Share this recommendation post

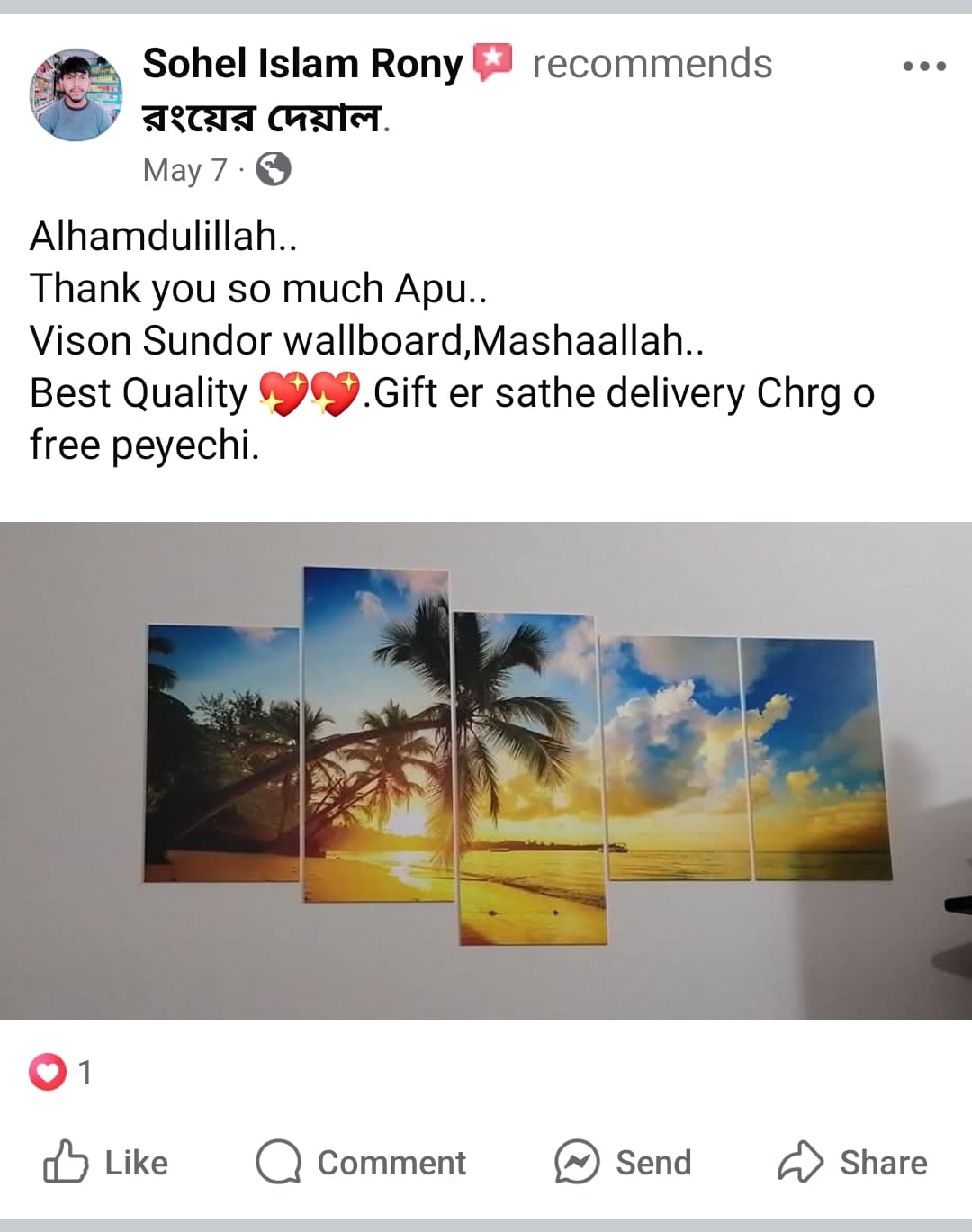tap(852, 1162)
